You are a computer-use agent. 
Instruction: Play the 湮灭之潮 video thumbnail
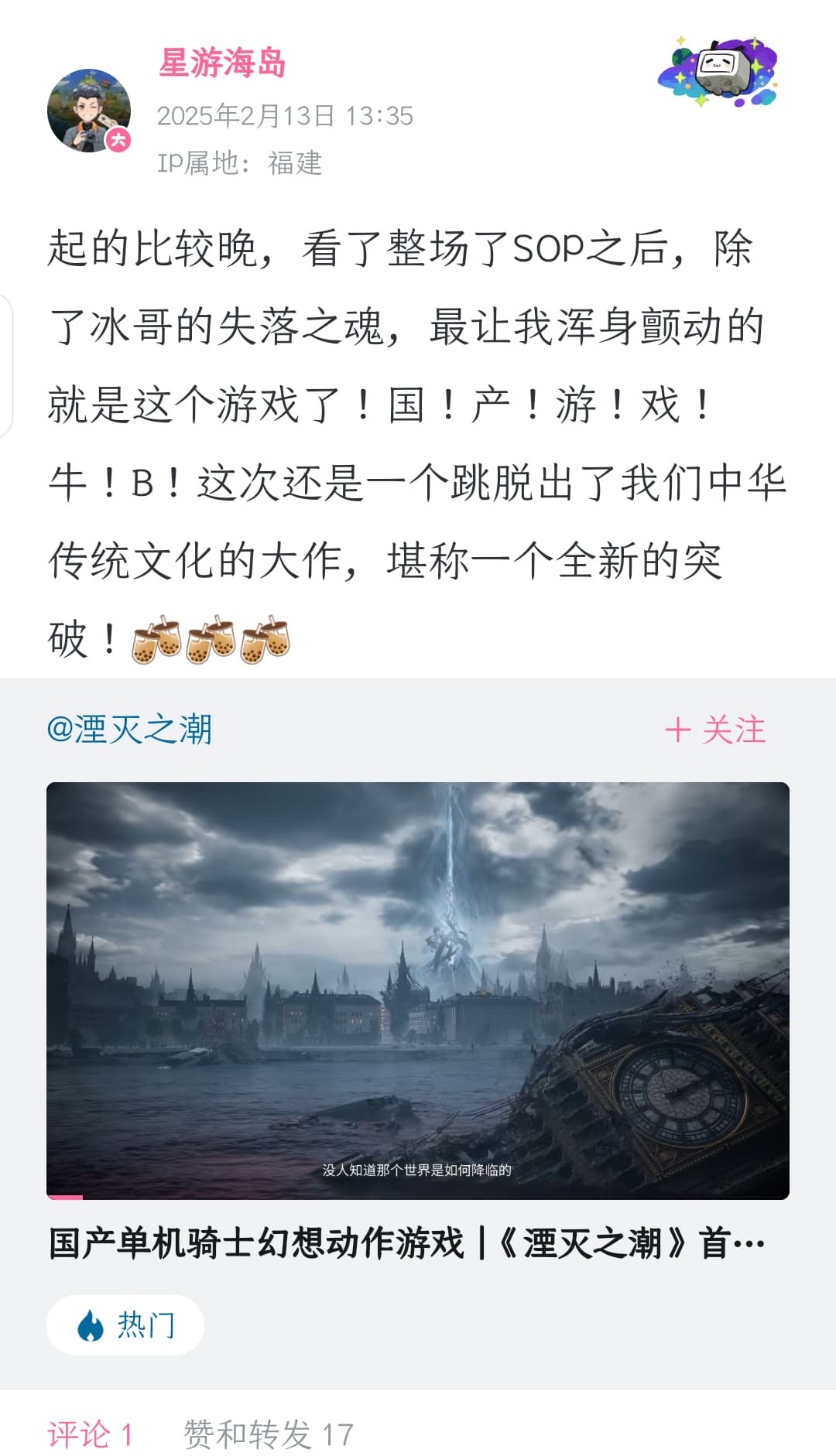(x=418, y=990)
